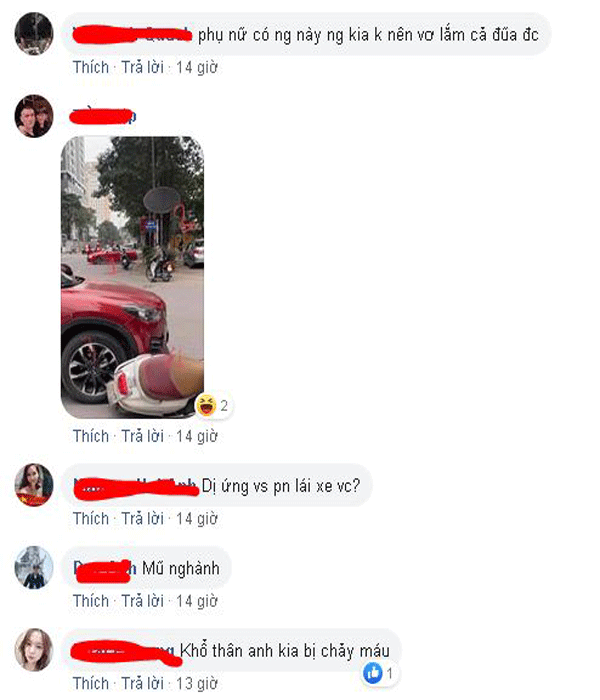The image size is (600, 700).
Task: Reply to the red car photo comment
Action: click(x=142, y=437)
